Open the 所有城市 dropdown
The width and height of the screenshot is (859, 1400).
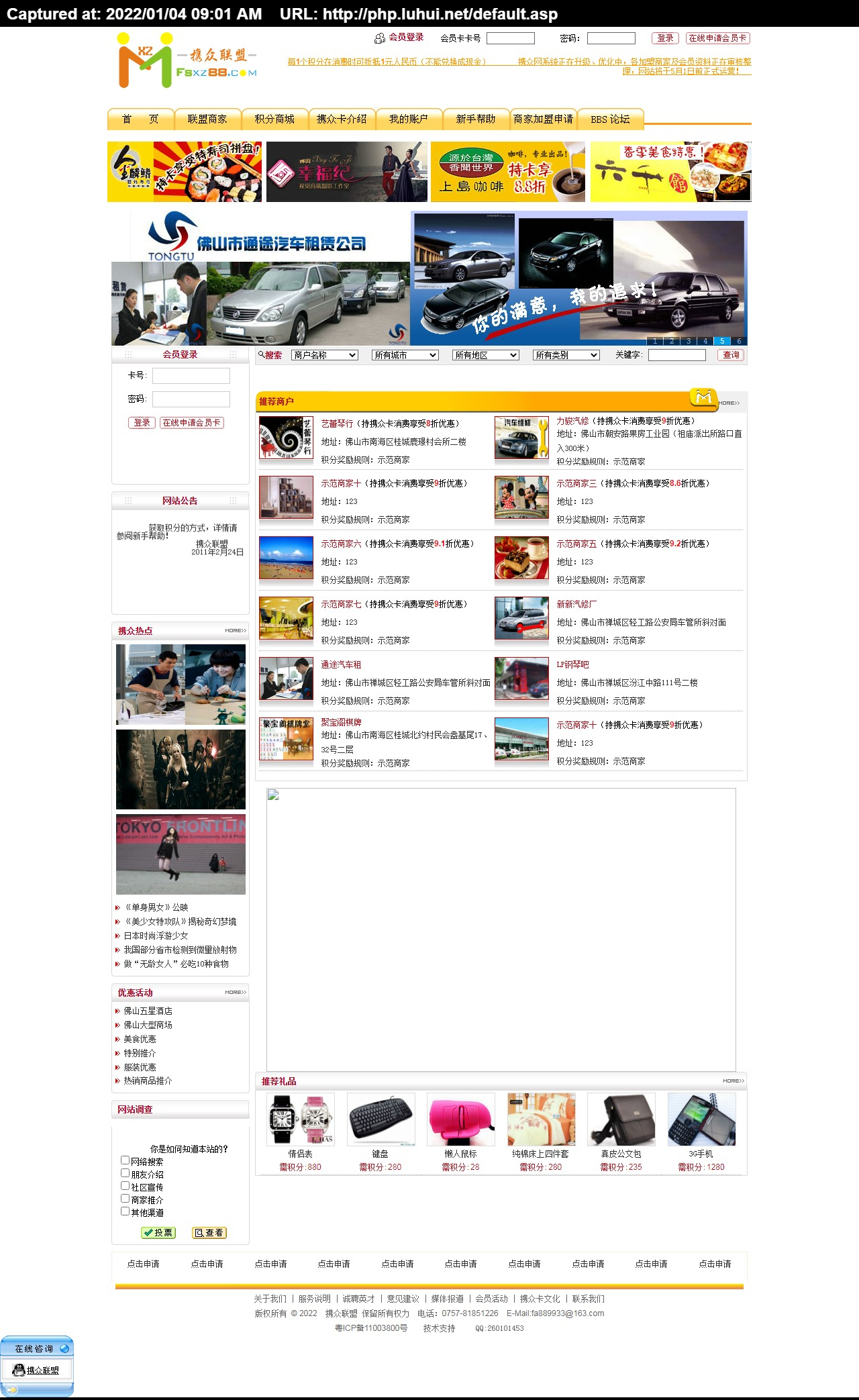coord(405,355)
